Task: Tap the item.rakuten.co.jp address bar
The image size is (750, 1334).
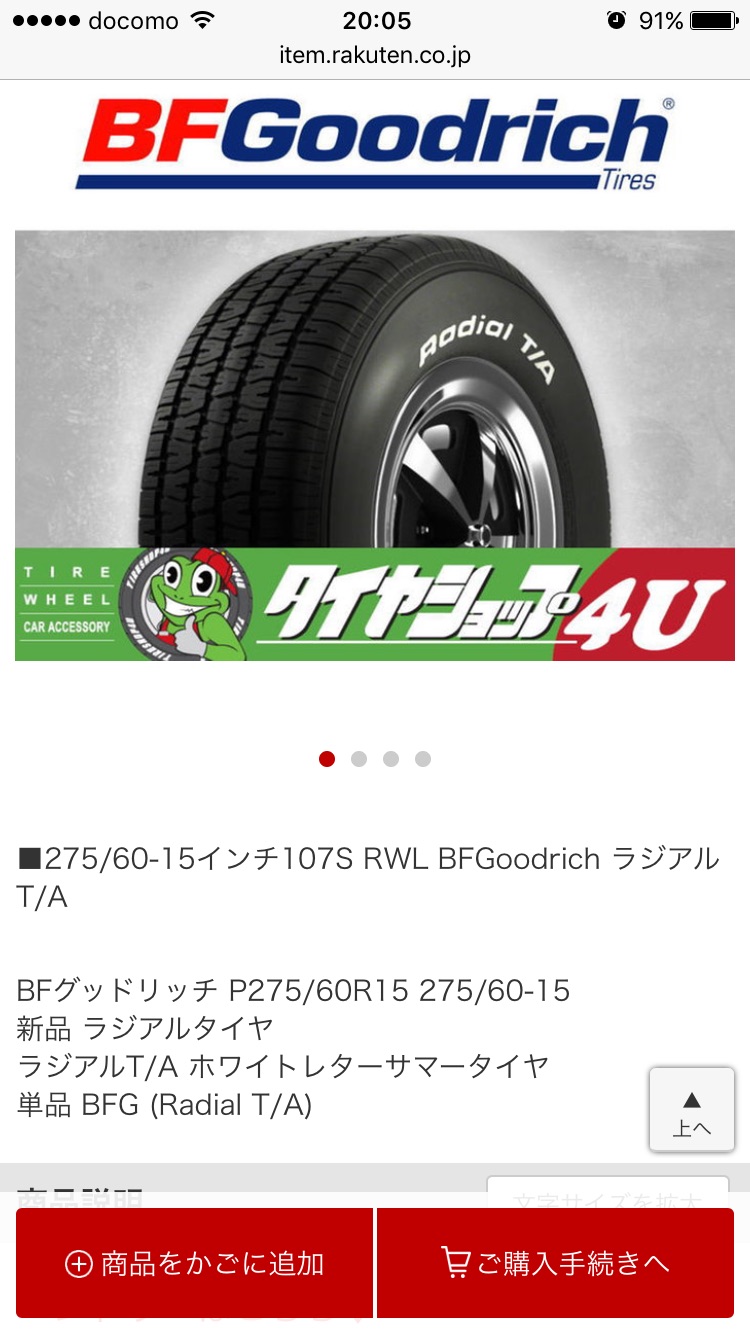Action: [375, 56]
